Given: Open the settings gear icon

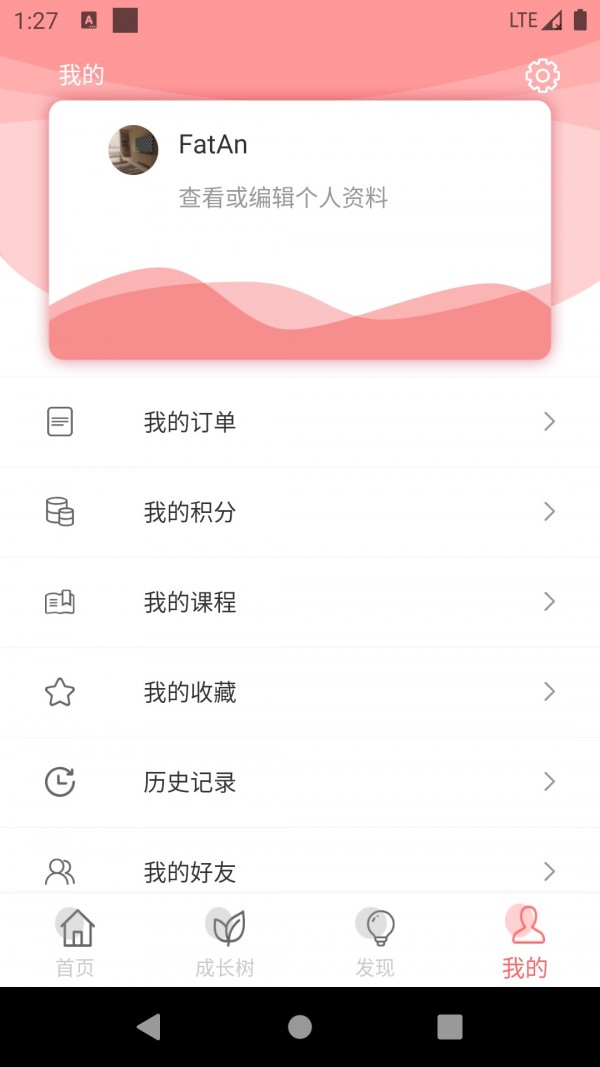Looking at the screenshot, I should [542, 75].
